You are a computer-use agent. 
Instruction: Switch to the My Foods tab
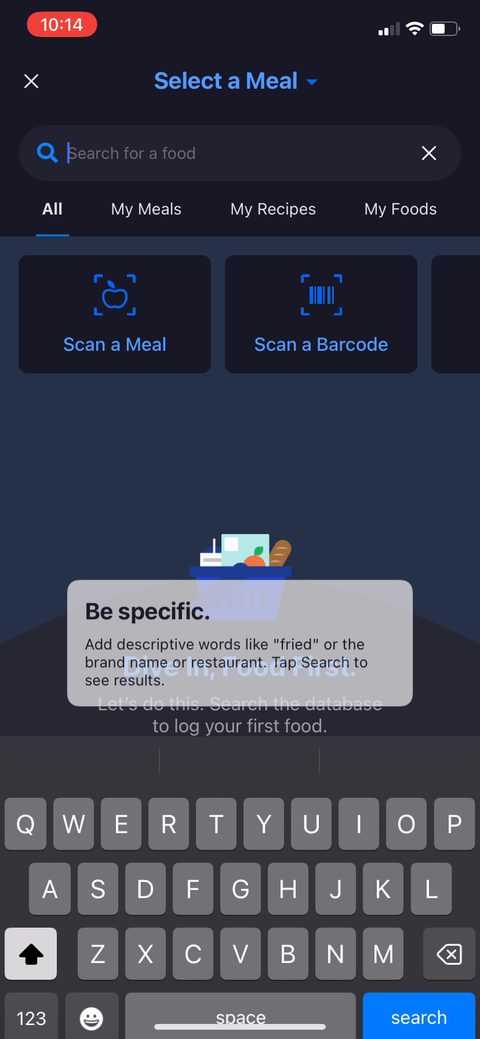pos(400,209)
